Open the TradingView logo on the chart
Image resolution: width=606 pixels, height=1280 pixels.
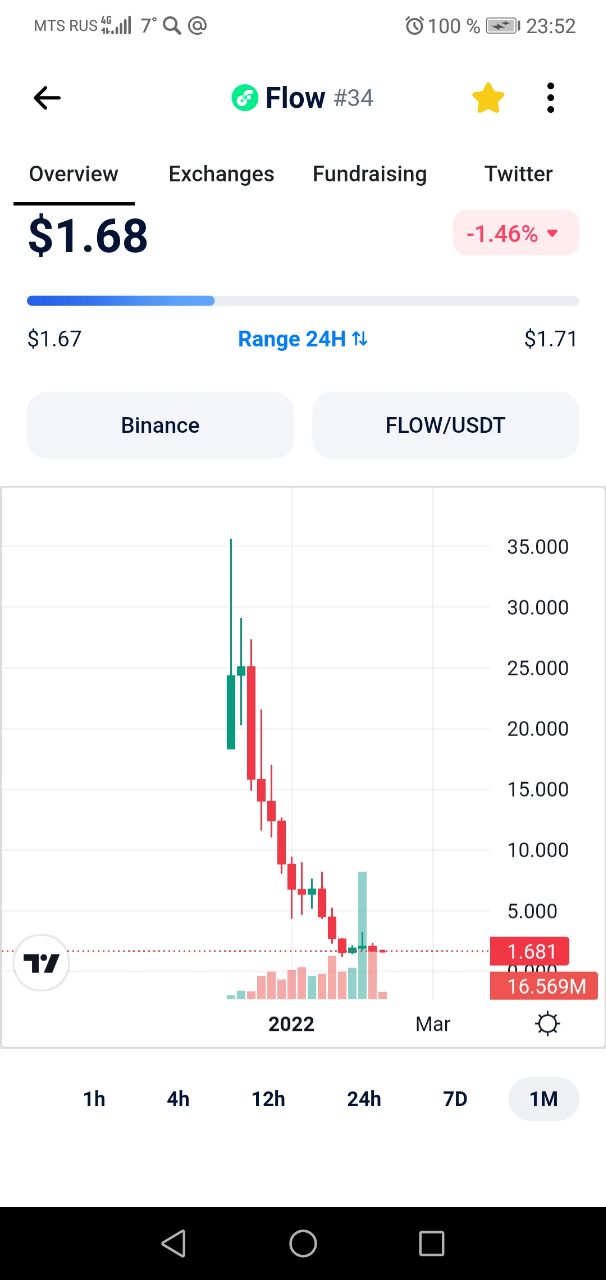(42, 963)
